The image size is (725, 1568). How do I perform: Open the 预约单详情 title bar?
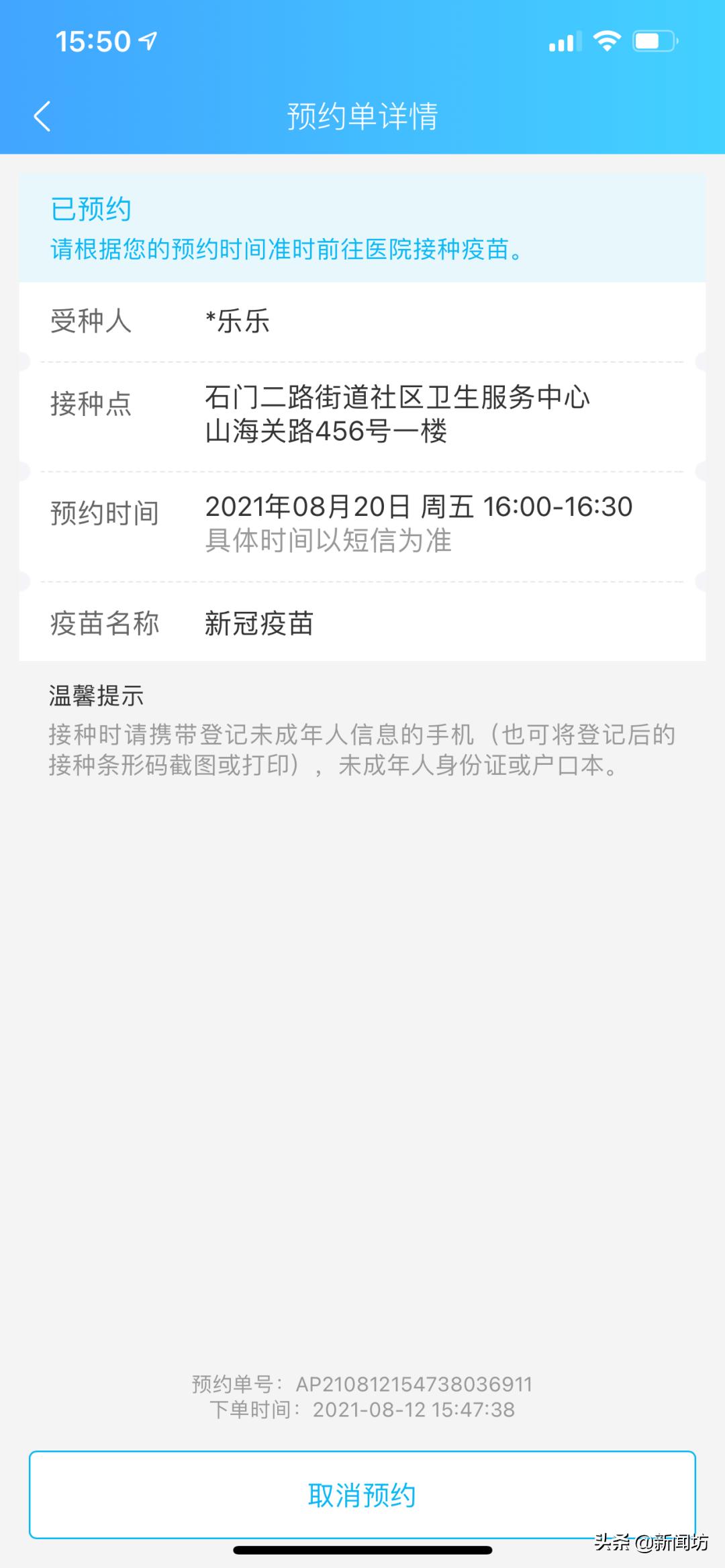(x=362, y=115)
